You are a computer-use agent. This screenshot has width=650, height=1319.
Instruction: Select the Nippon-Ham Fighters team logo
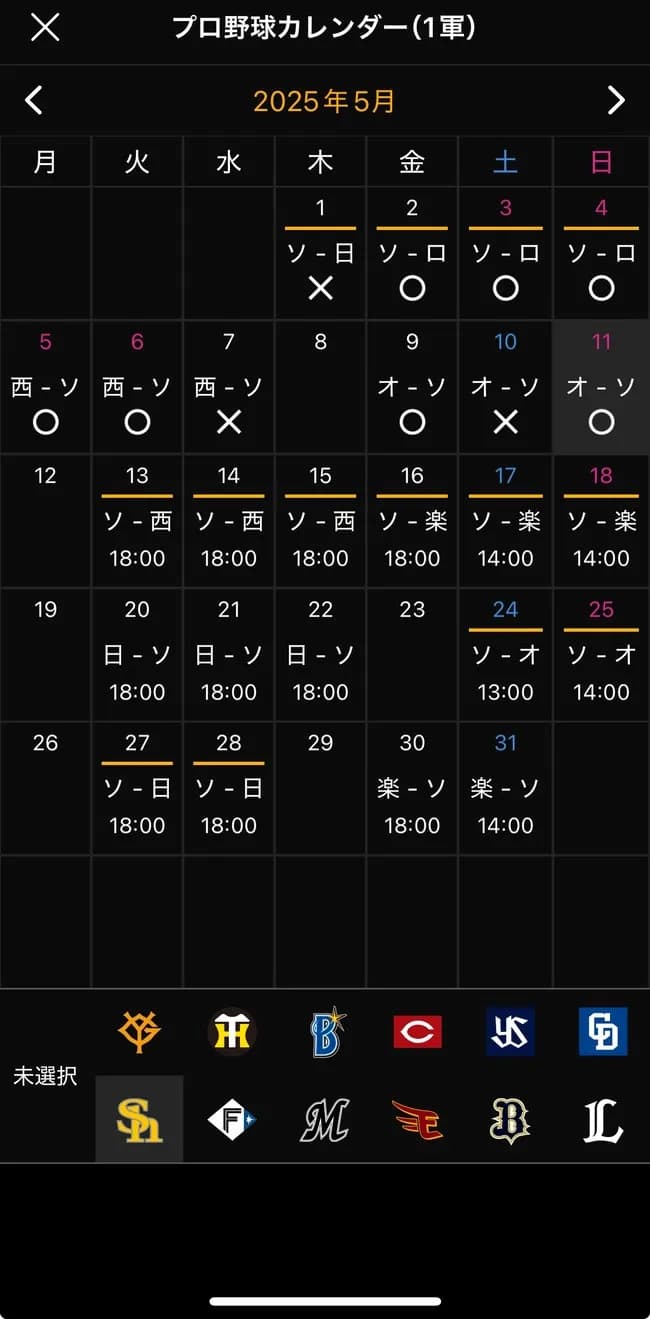(x=232, y=1119)
